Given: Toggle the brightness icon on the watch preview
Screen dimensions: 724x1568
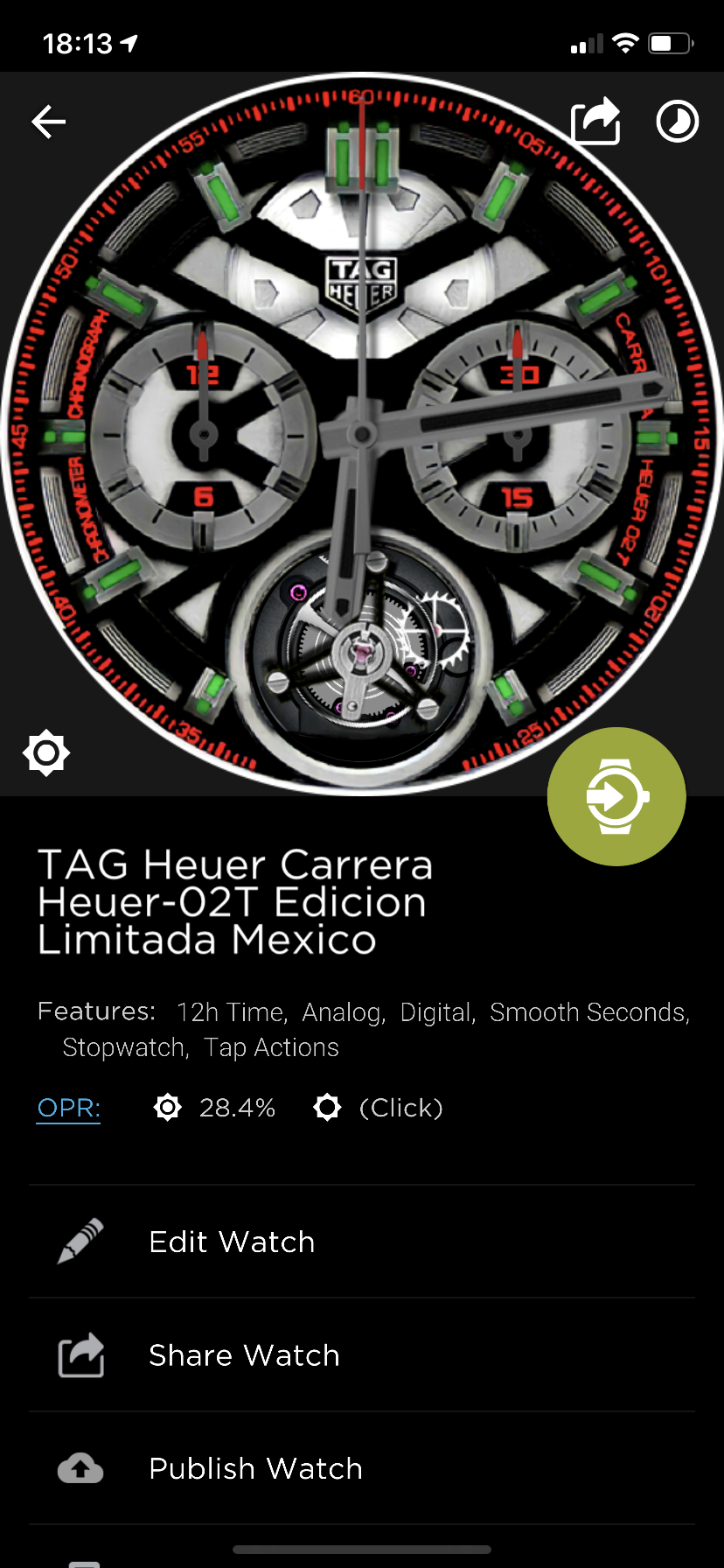Looking at the screenshot, I should (x=46, y=752).
